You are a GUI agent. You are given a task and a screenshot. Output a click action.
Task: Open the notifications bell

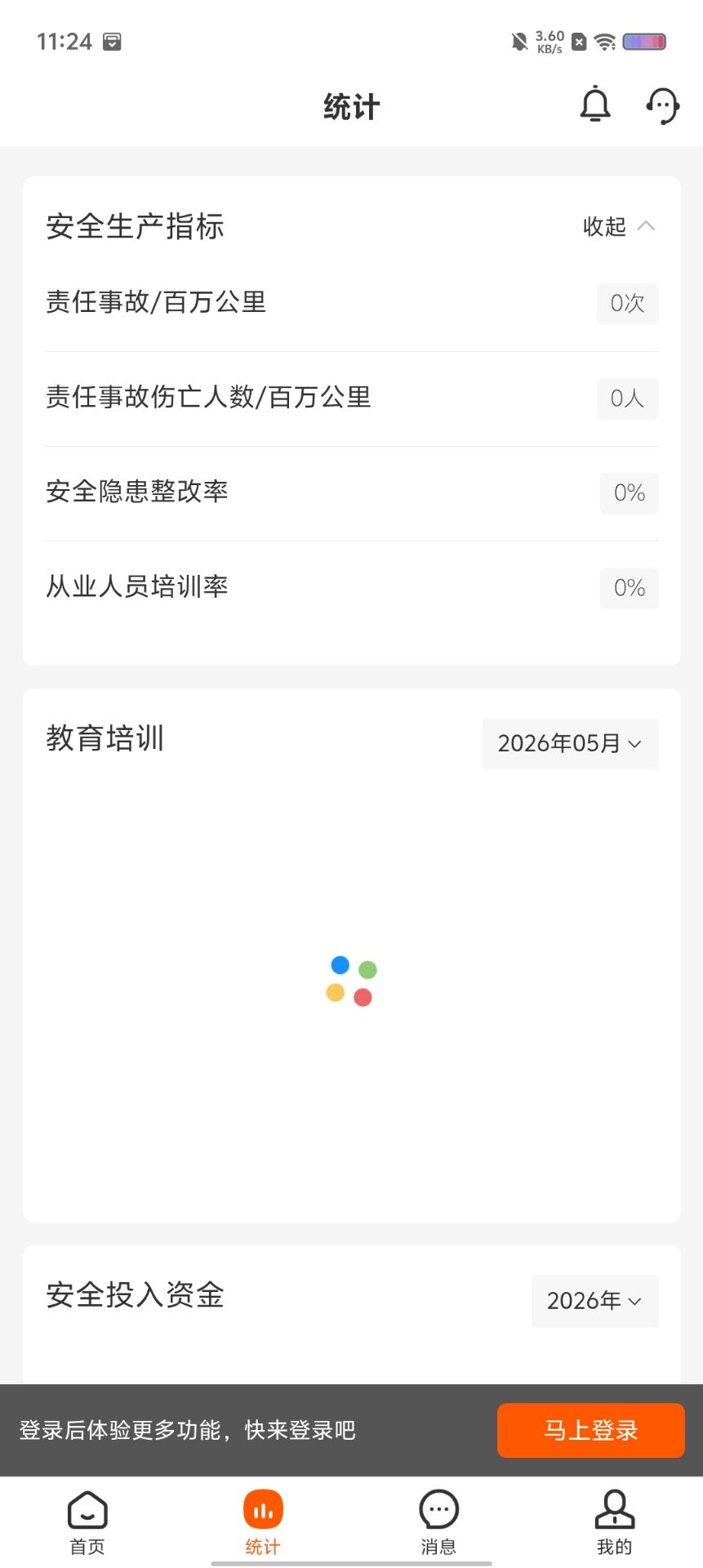click(595, 105)
